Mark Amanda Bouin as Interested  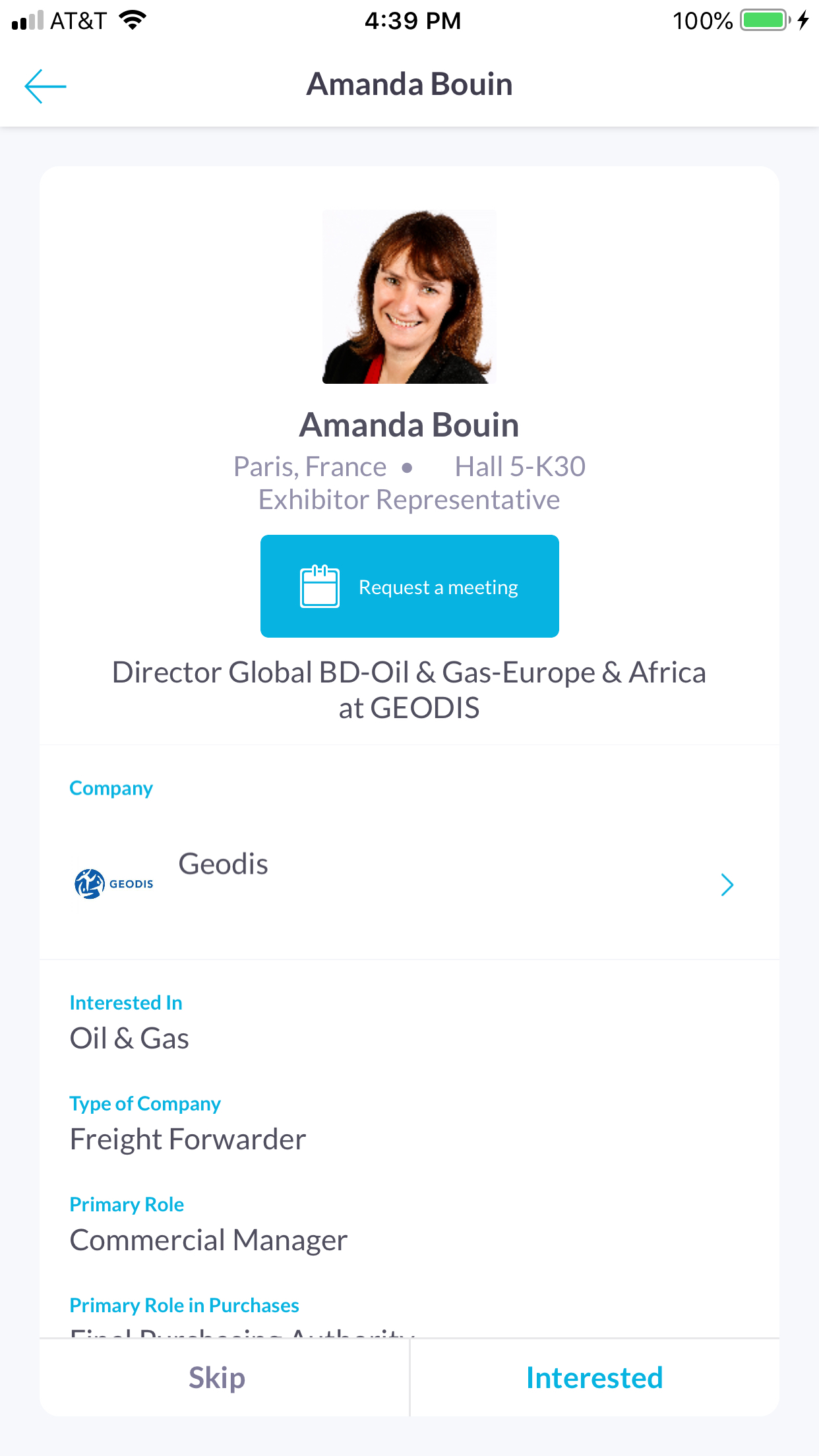[595, 1378]
